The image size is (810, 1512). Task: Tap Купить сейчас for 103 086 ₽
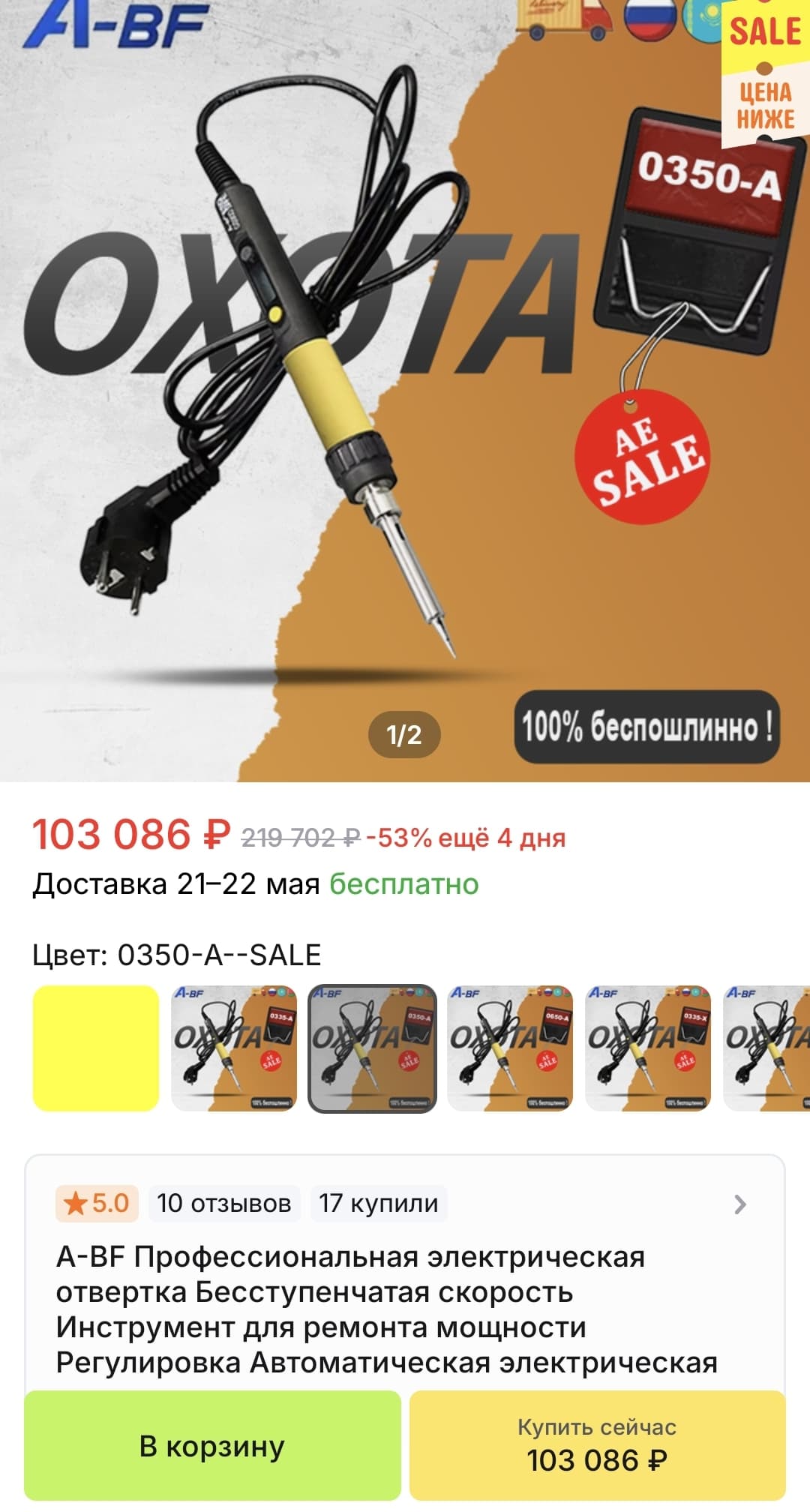(x=597, y=1445)
